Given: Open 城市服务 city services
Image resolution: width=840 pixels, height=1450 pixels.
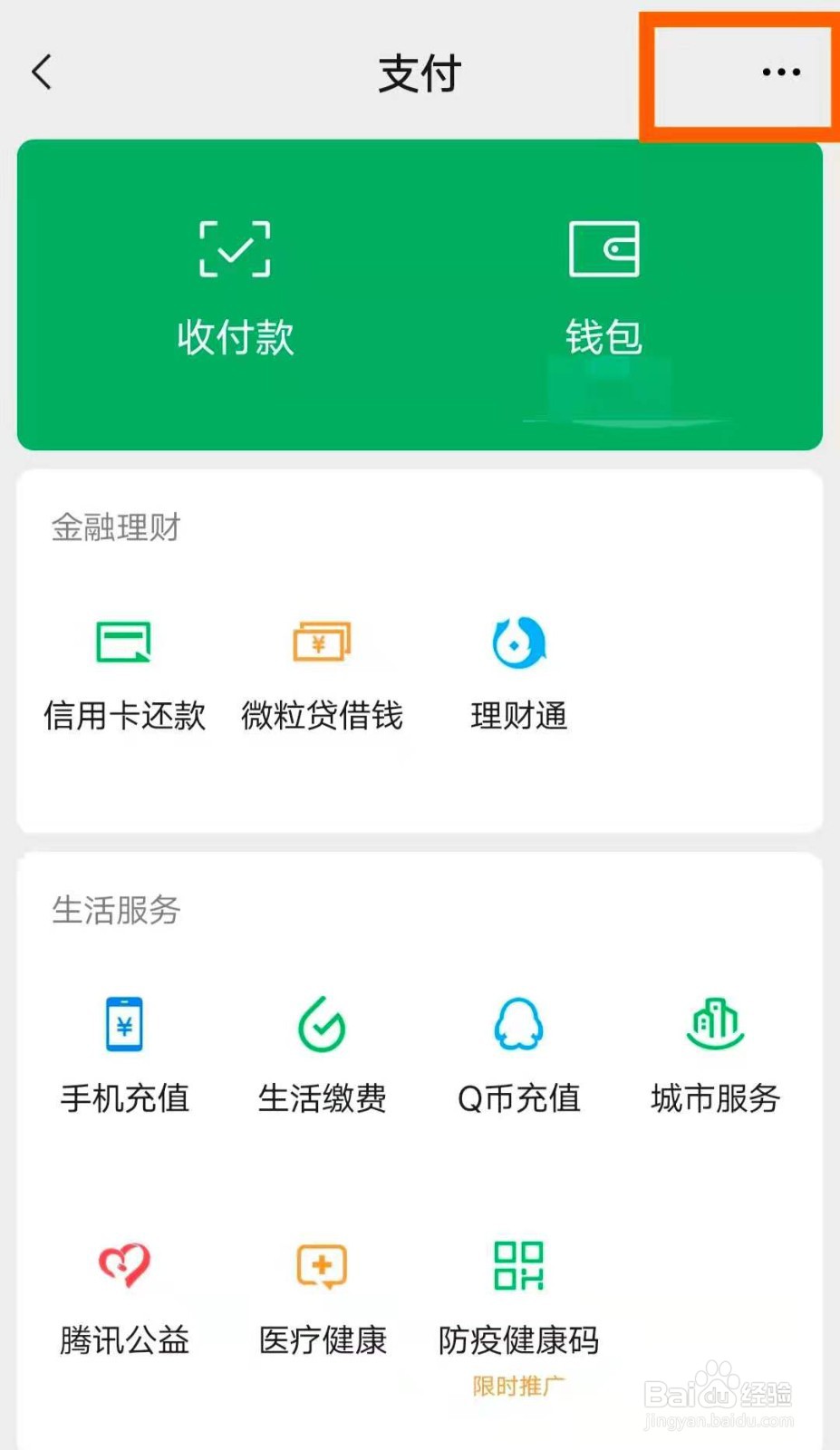Looking at the screenshot, I should (x=715, y=1056).
